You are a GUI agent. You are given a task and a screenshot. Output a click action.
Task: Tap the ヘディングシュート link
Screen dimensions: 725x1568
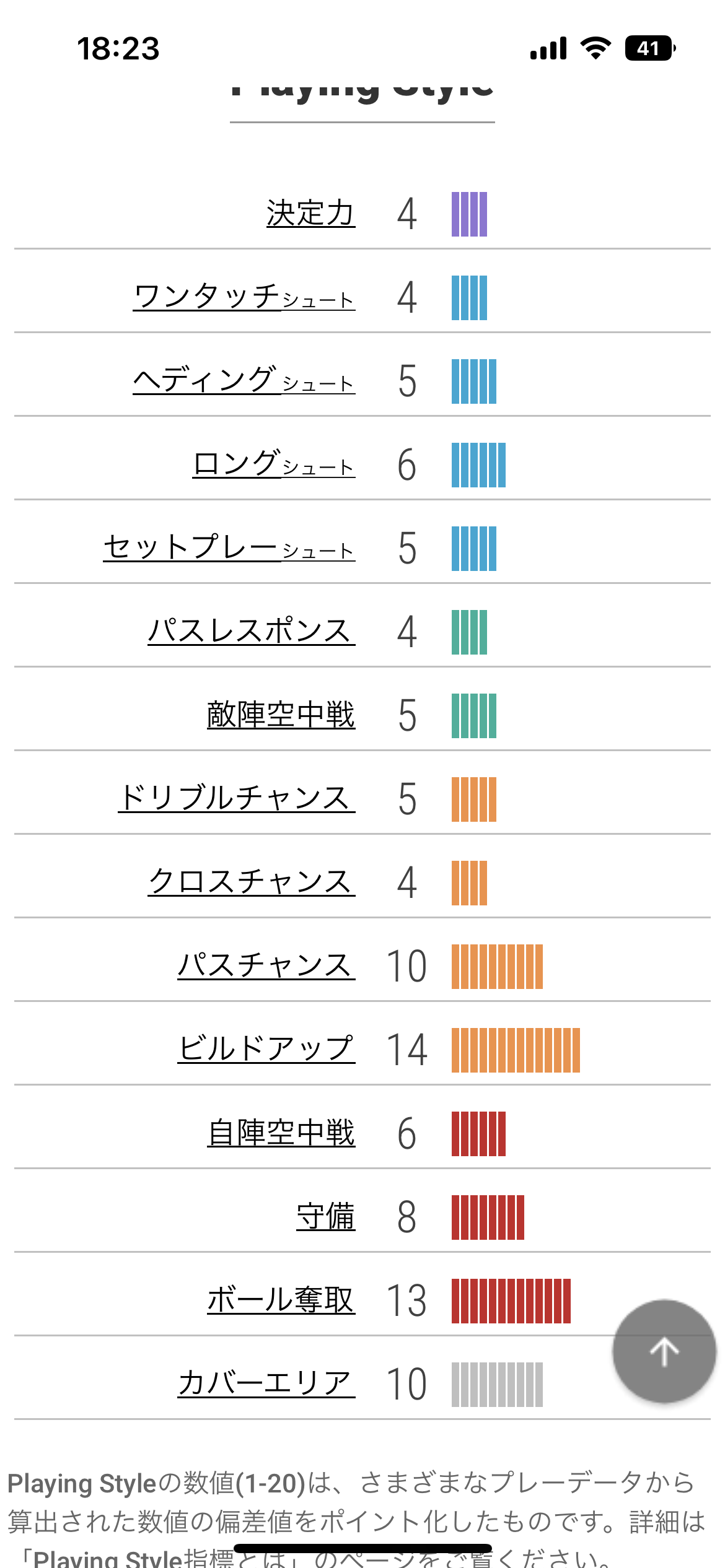click(244, 380)
